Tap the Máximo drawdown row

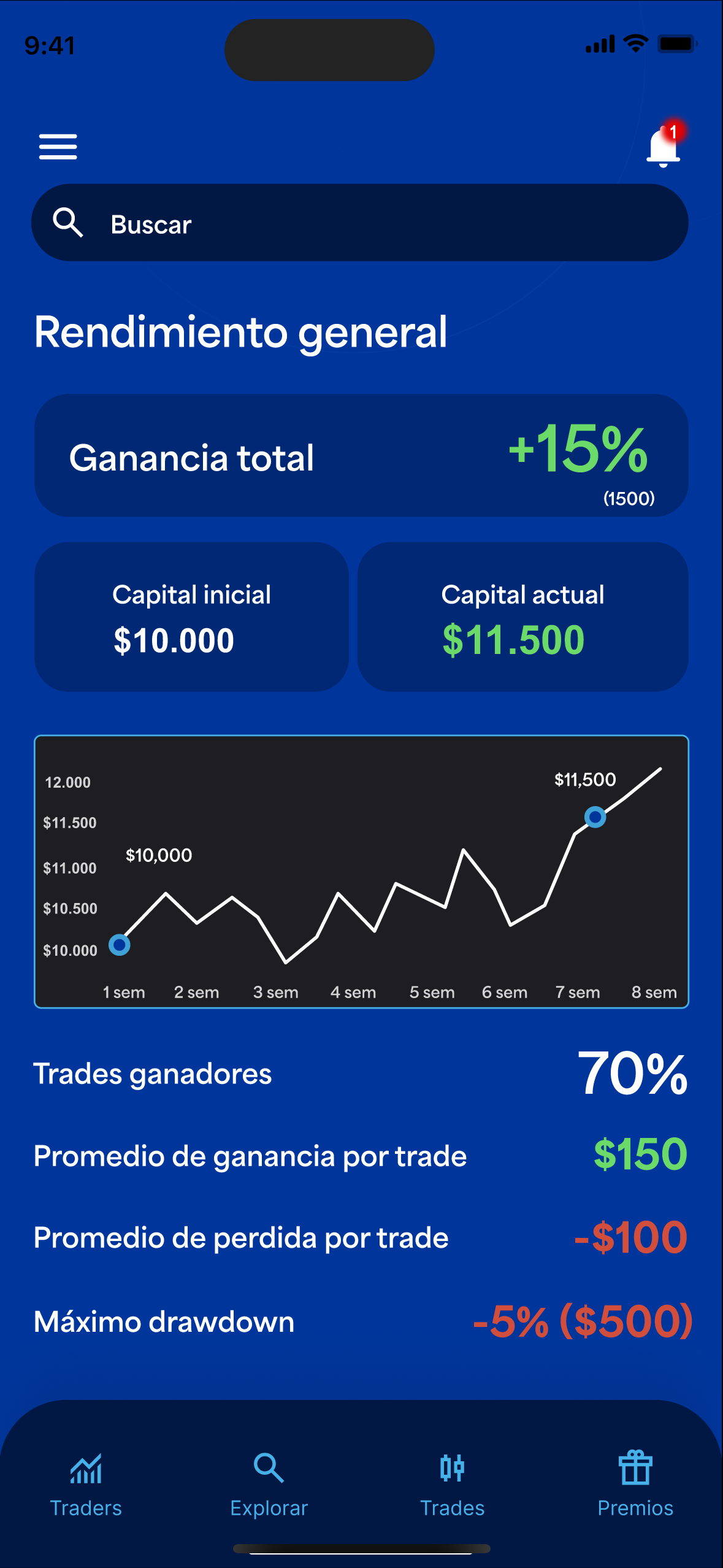pos(362,1322)
